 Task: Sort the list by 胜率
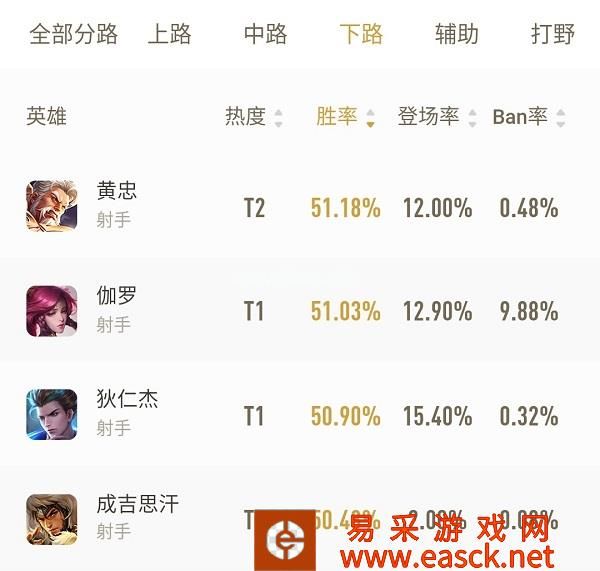(x=345, y=117)
